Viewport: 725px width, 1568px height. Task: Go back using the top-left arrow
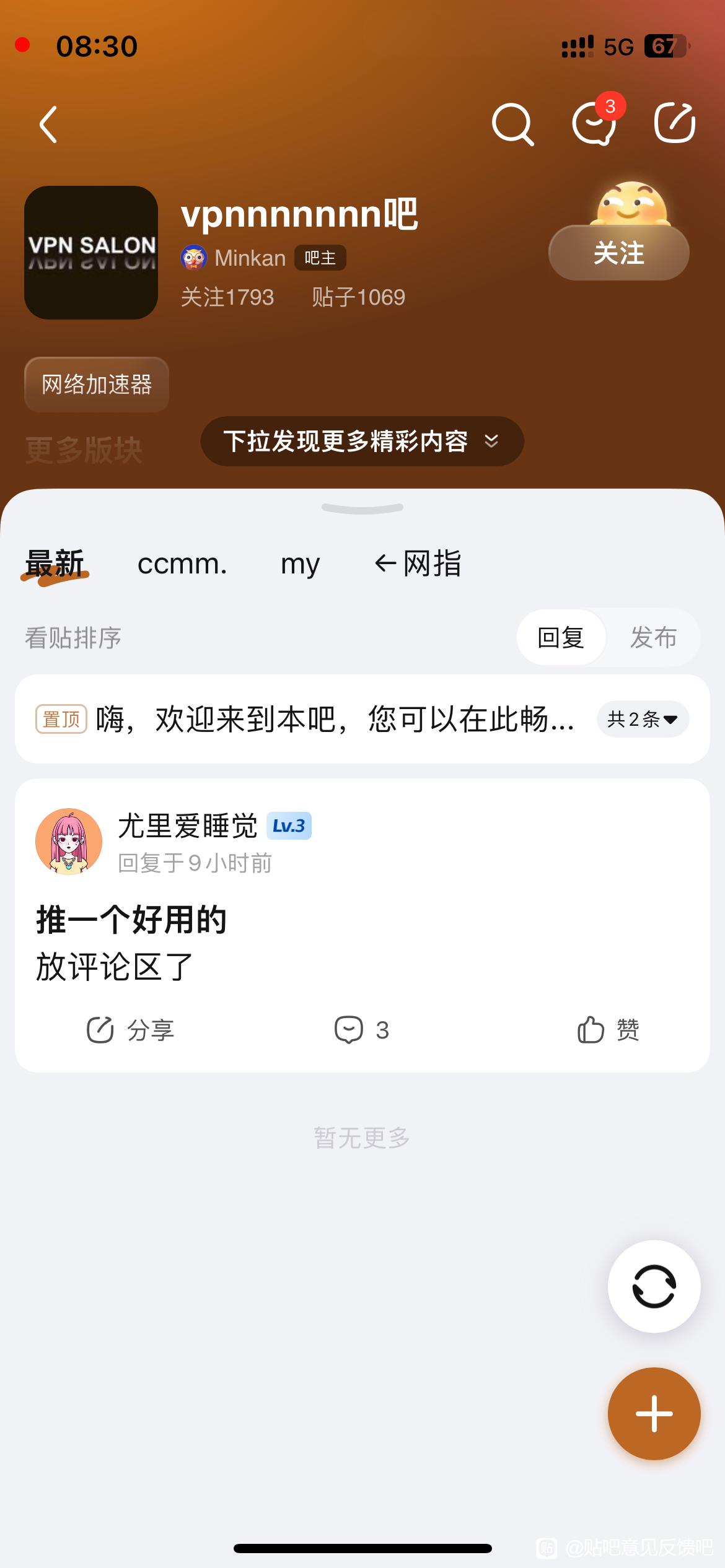[48, 124]
